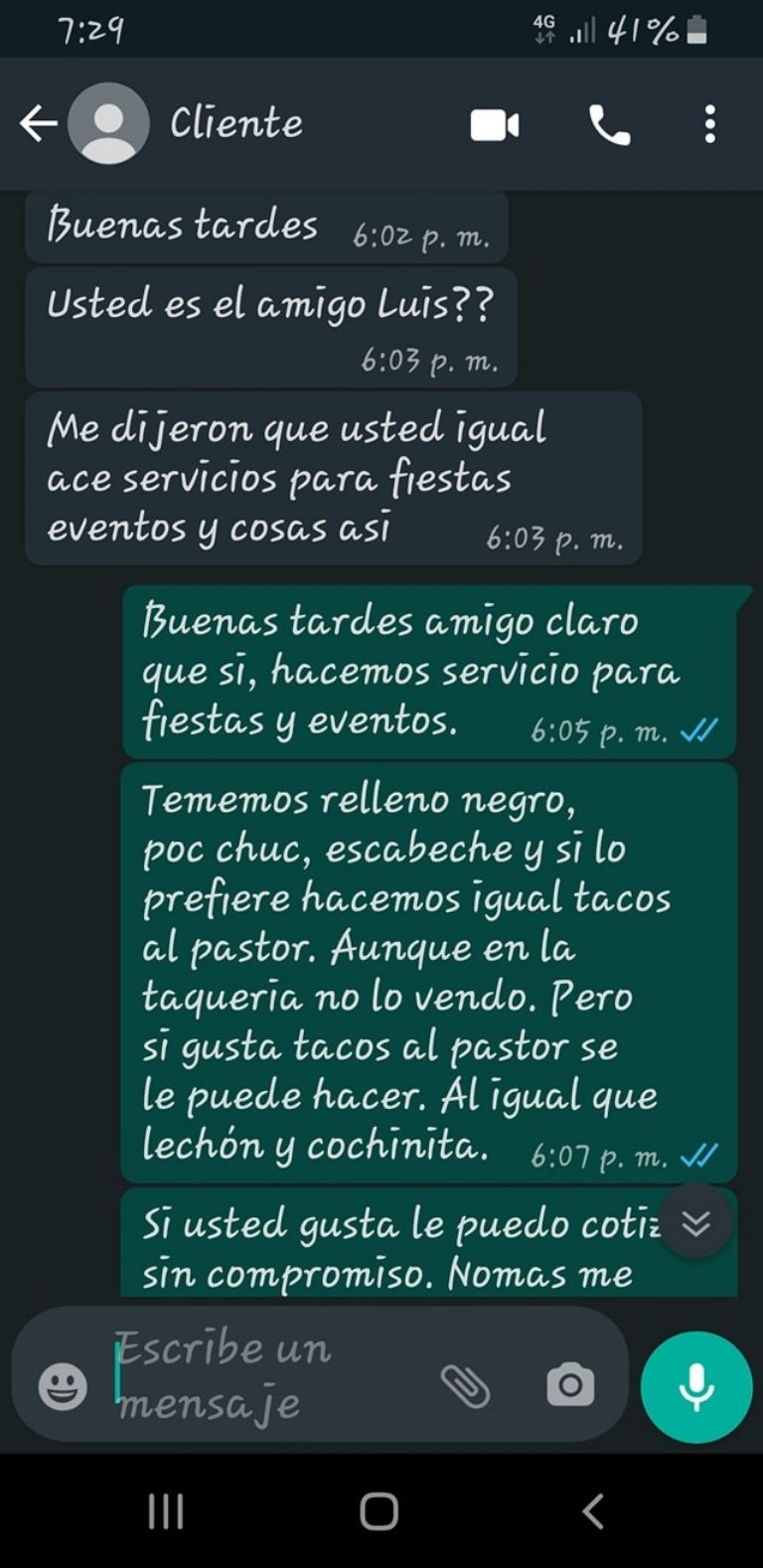The width and height of the screenshot is (763, 1568).
Task: Open the system recent apps view
Action: pos(166,1511)
